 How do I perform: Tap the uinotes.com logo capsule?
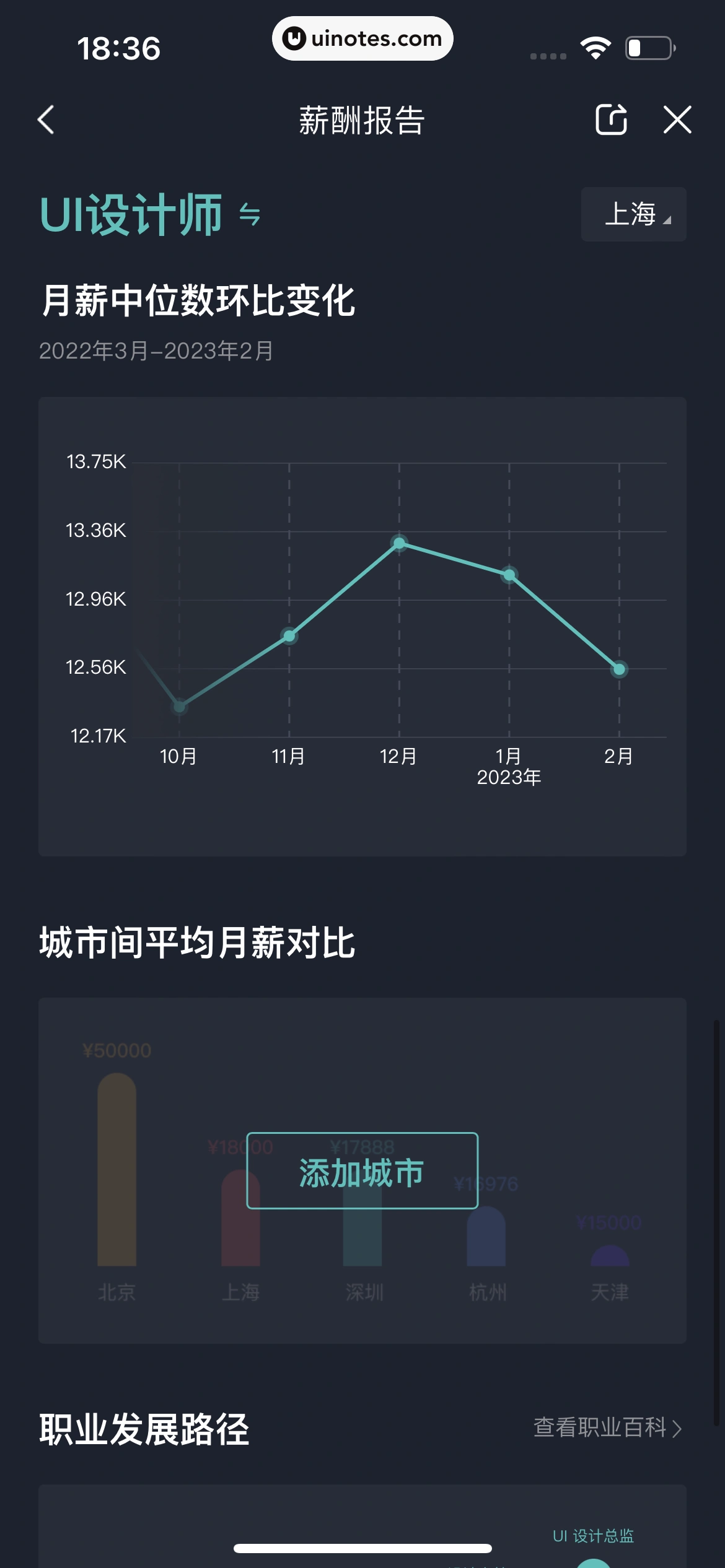click(x=362, y=38)
